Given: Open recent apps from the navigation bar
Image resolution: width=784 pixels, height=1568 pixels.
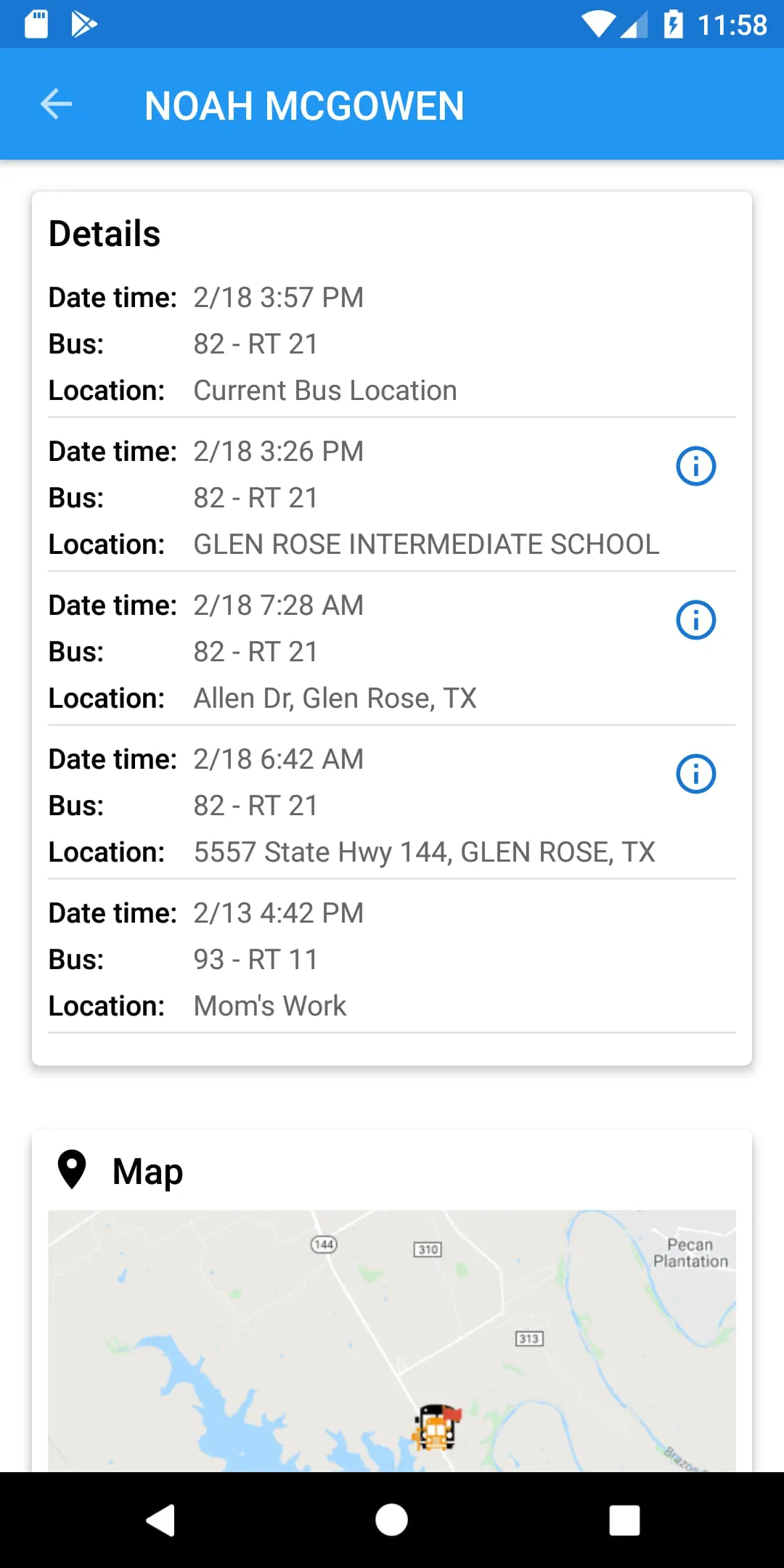Looking at the screenshot, I should coord(624,1520).
